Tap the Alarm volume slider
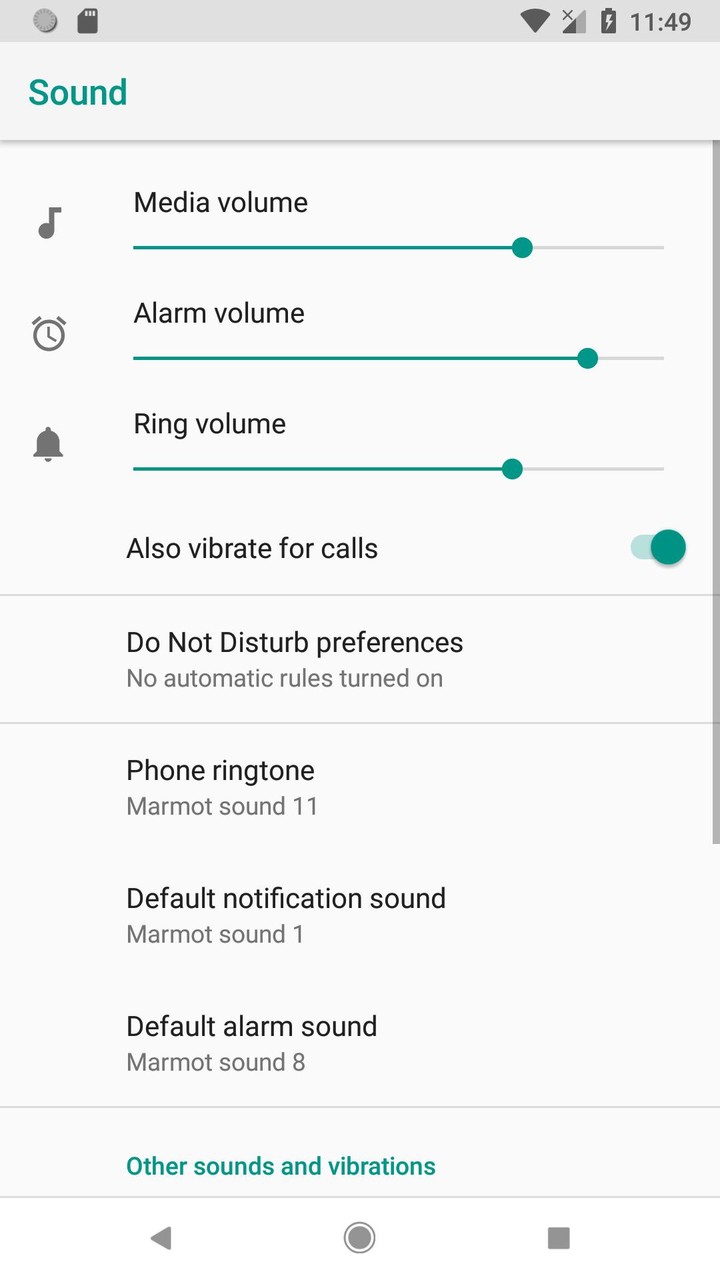Image resolution: width=720 pixels, height=1280 pixels. click(398, 358)
